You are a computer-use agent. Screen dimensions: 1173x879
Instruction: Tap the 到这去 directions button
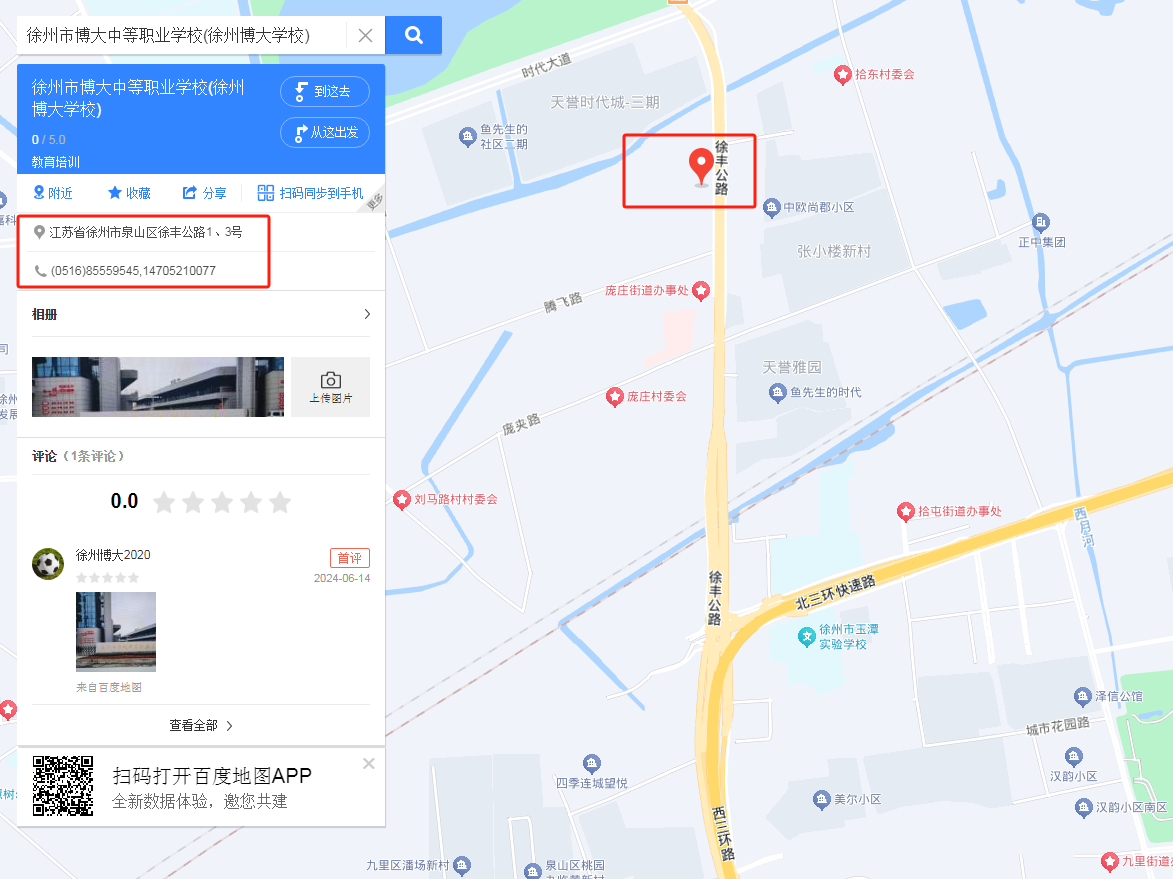(325, 91)
